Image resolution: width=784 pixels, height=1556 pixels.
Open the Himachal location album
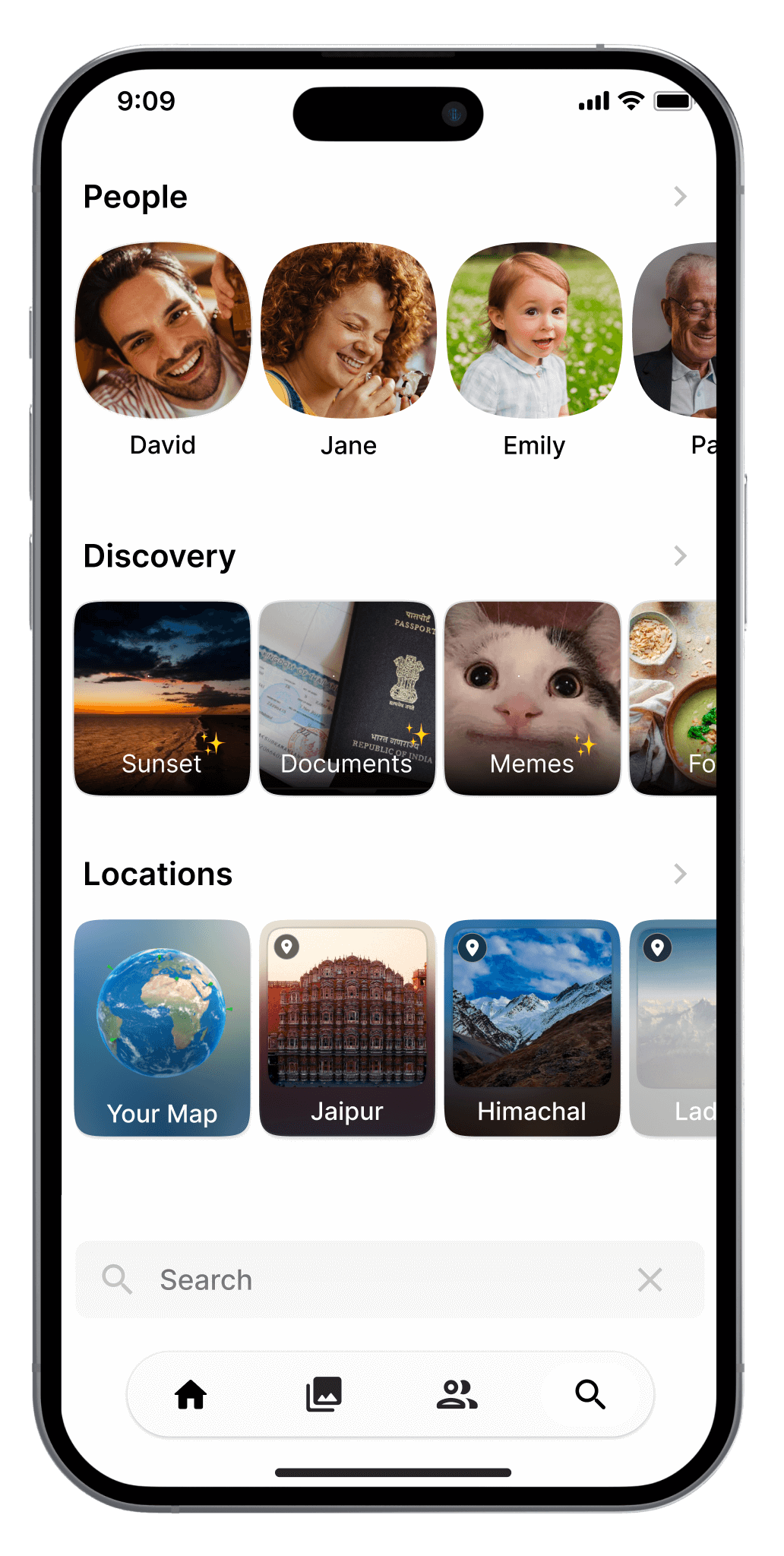[532, 1028]
